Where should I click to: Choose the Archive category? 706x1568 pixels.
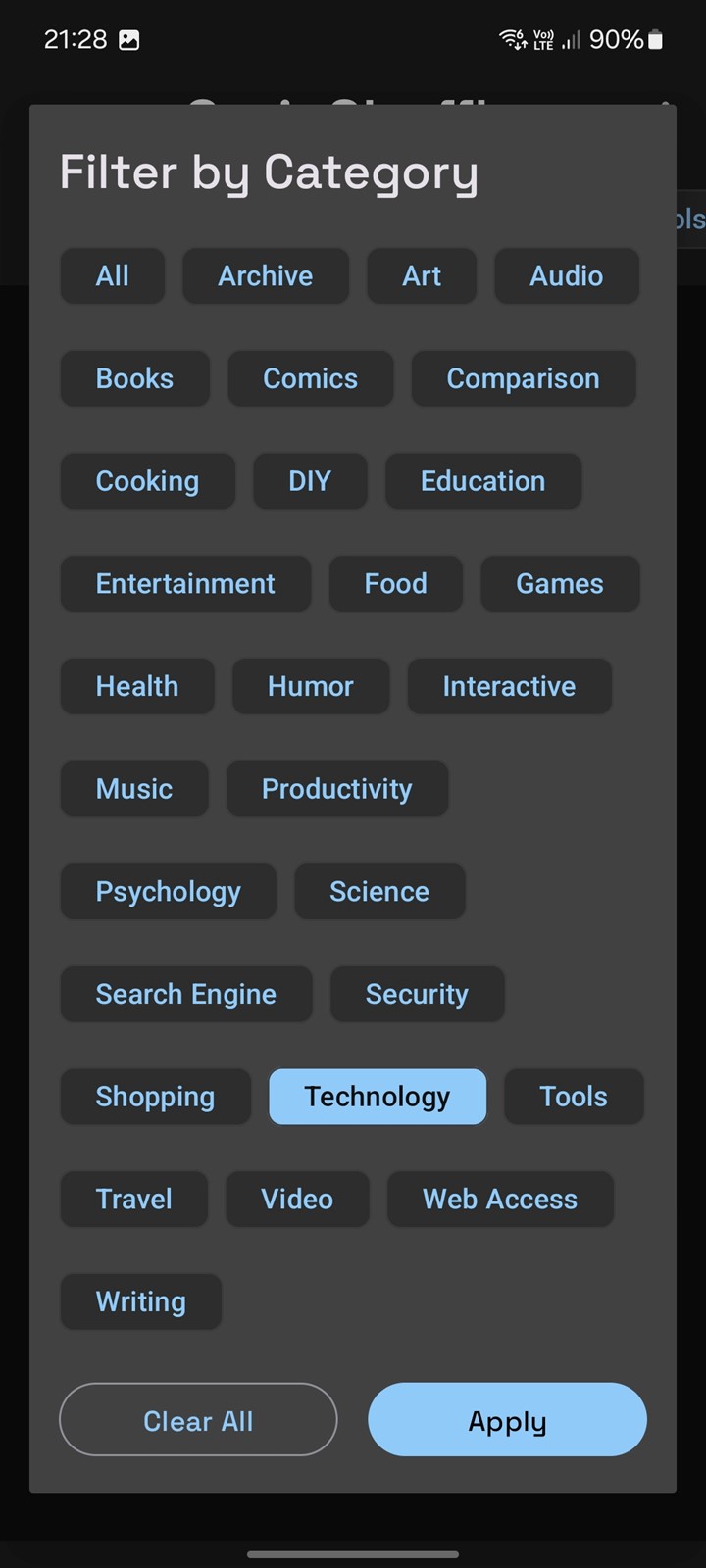click(266, 276)
